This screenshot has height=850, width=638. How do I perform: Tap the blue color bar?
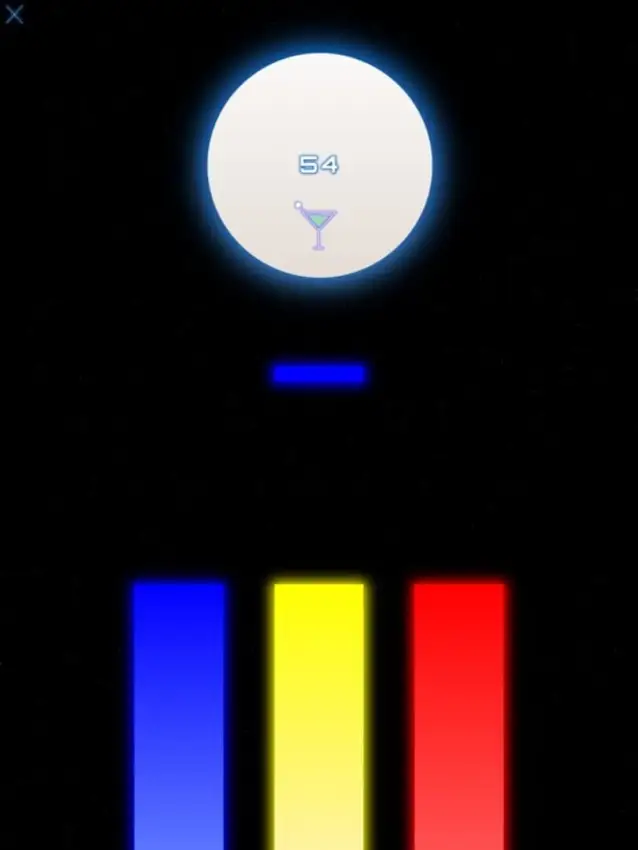coord(179,715)
